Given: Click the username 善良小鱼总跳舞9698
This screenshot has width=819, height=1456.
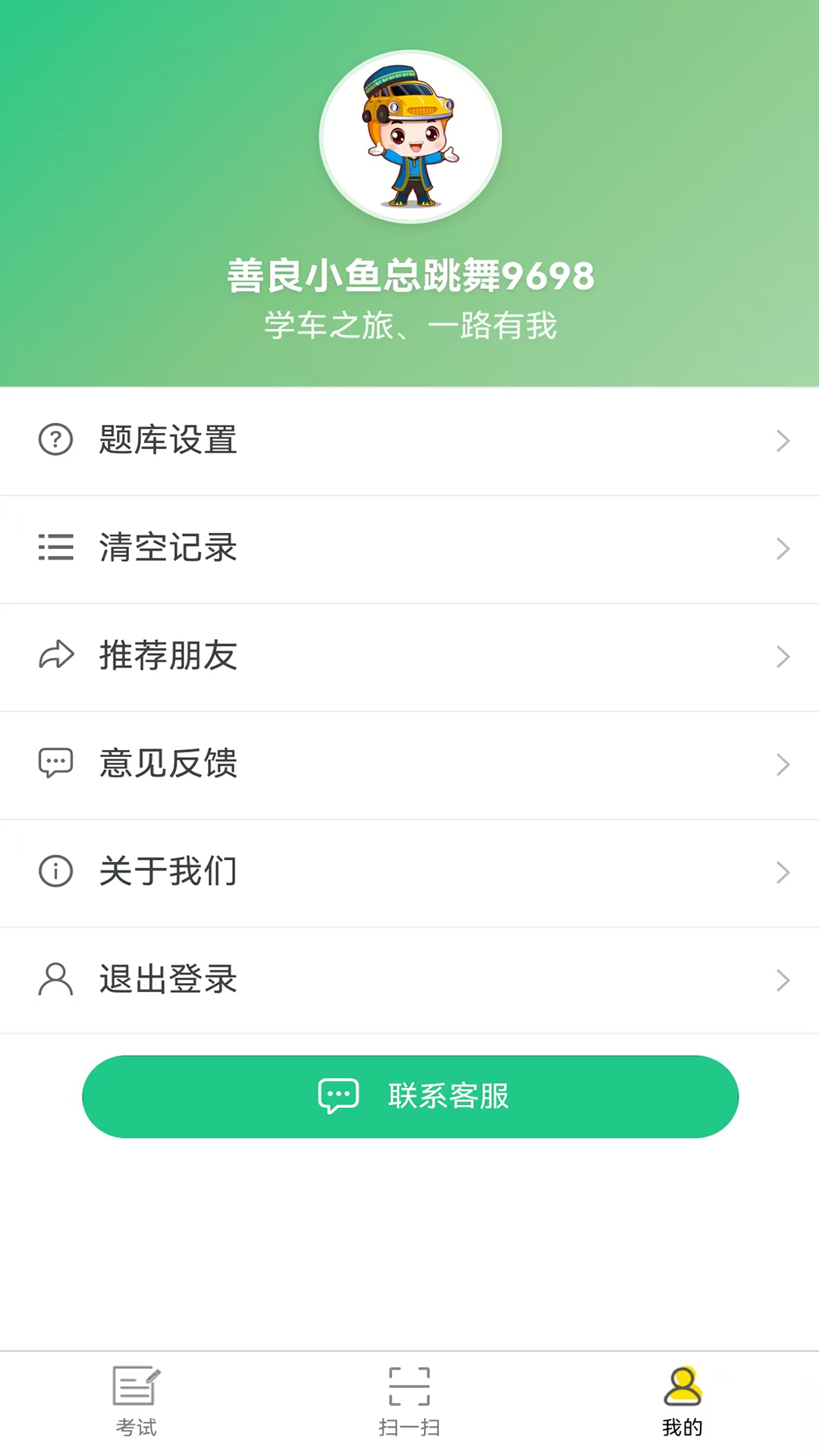Looking at the screenshot, I should coord(409,276).
